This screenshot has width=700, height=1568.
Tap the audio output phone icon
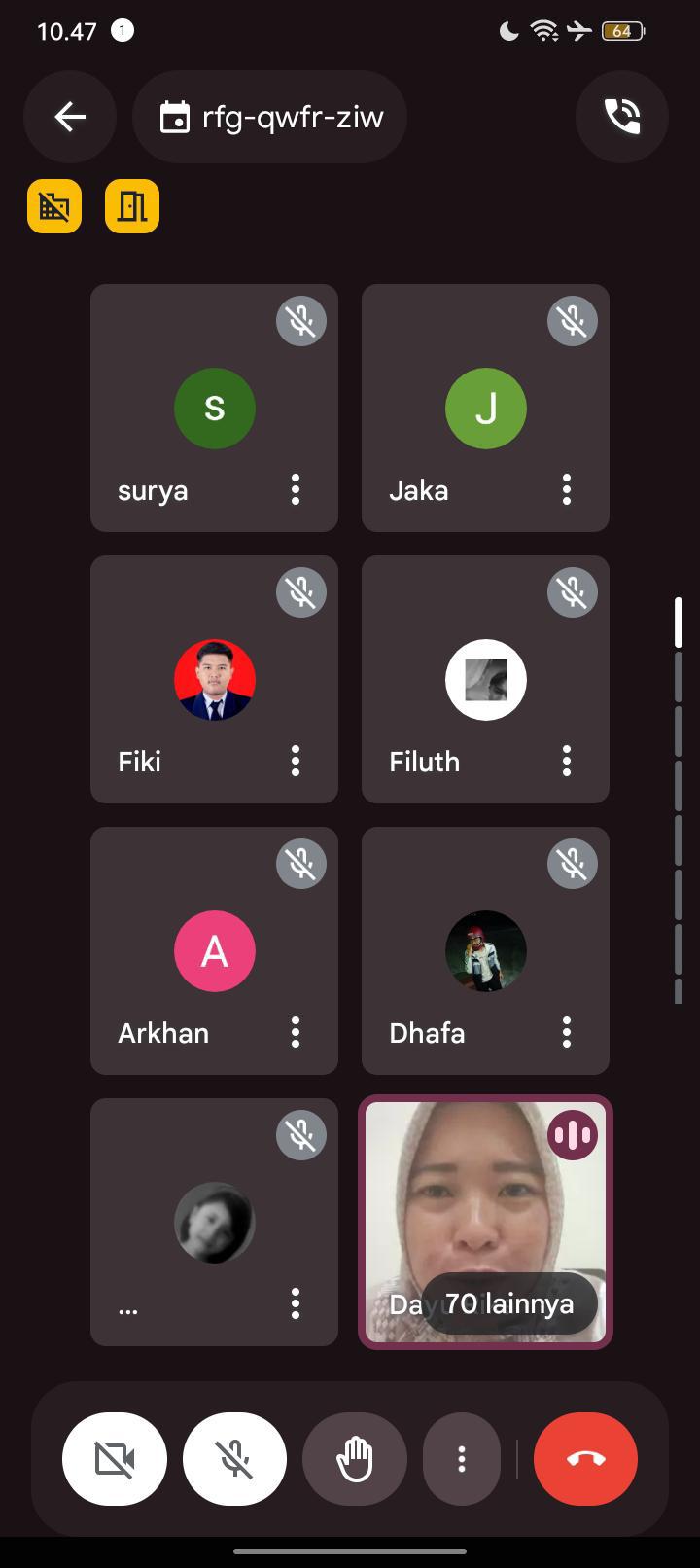point(622,118)
